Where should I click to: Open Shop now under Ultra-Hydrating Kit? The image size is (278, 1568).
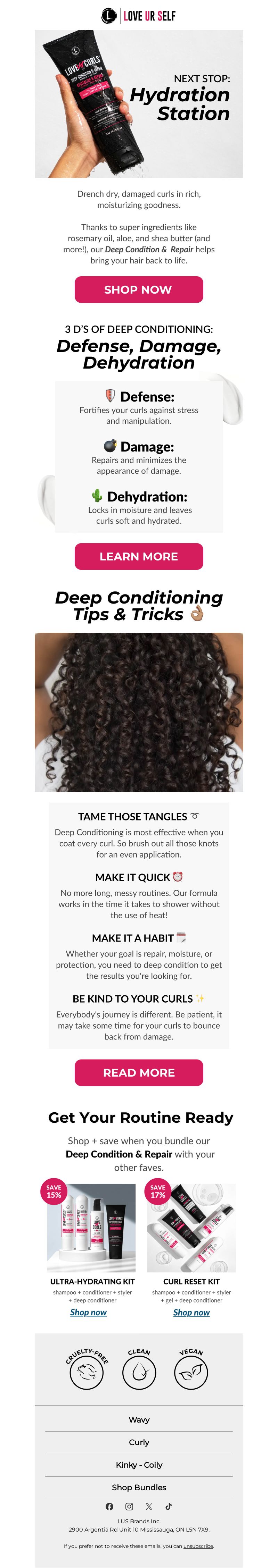pyautogui.click(x=88, y=1312)
